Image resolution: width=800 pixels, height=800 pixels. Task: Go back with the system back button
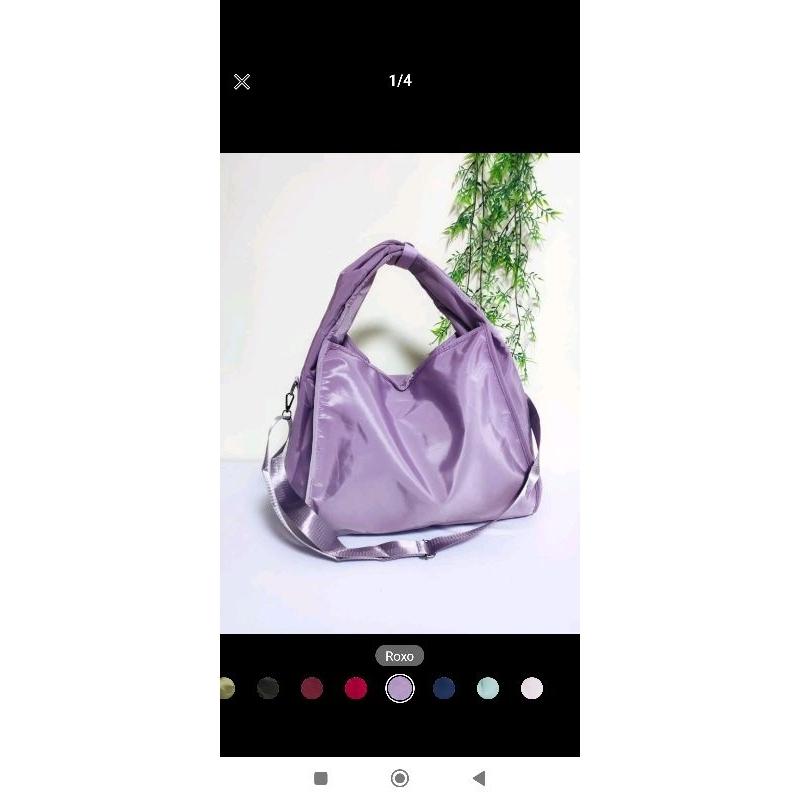[479, 778]
